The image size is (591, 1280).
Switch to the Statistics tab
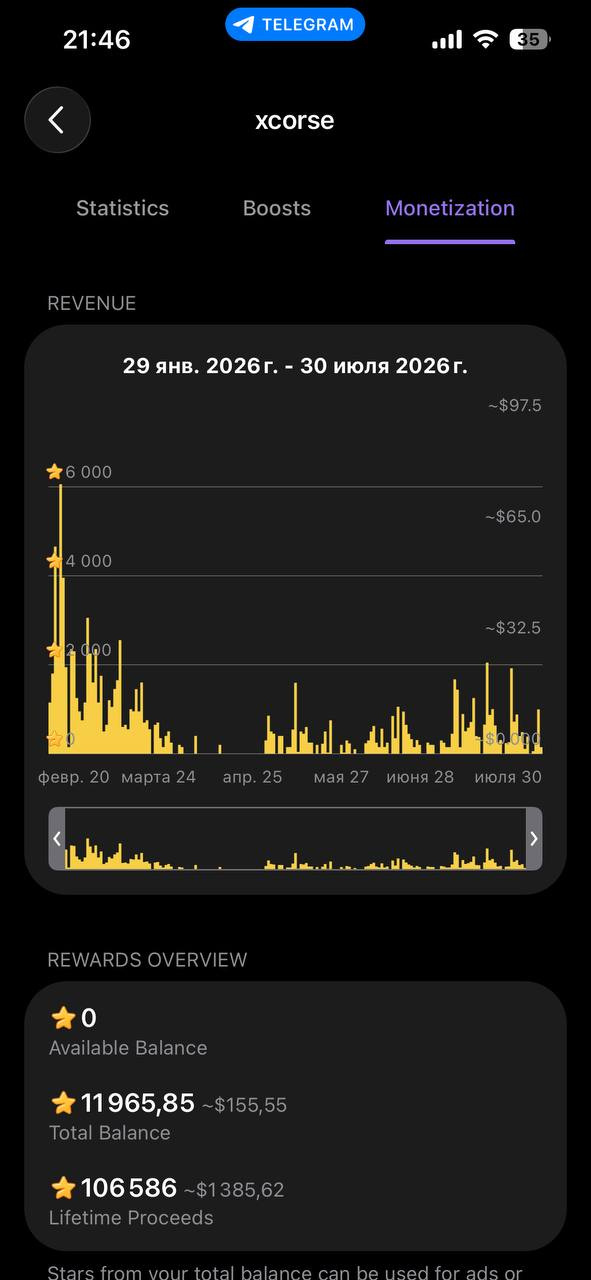pyautogui.click(x=122, y=208)
